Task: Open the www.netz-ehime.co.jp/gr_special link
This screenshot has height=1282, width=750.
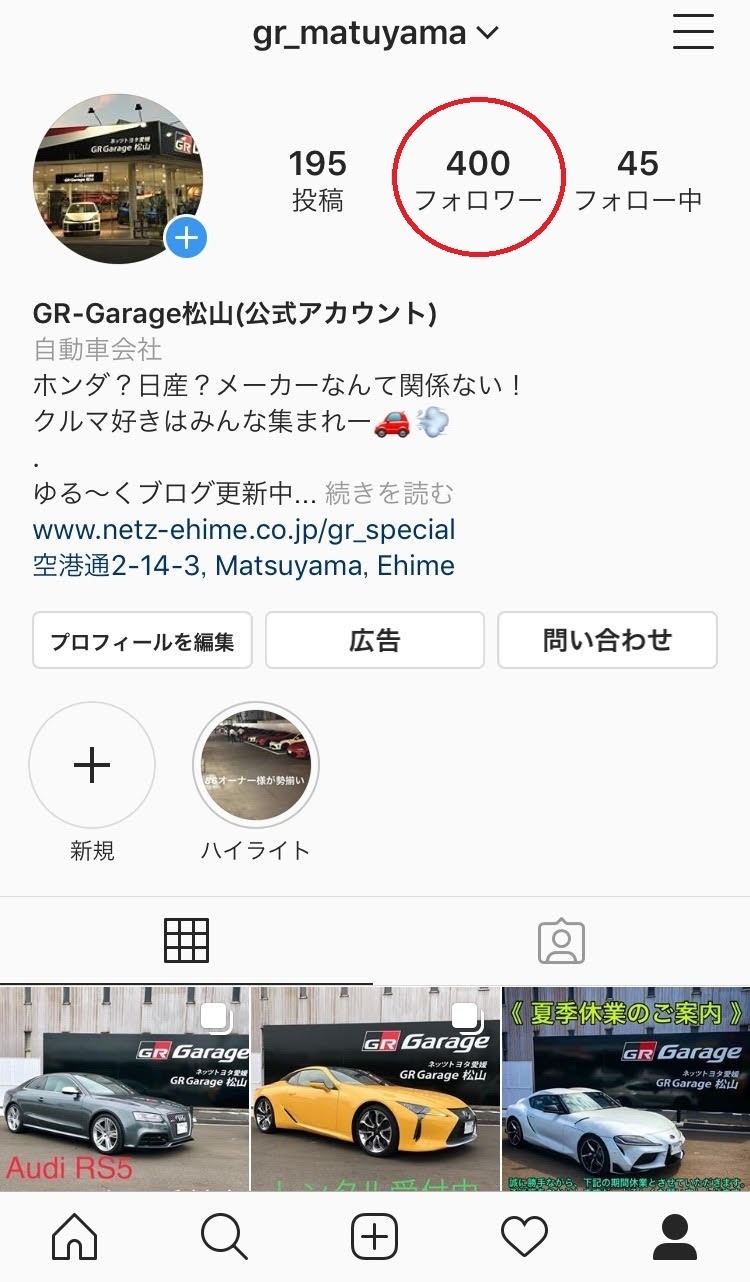Action: (244, 529)
